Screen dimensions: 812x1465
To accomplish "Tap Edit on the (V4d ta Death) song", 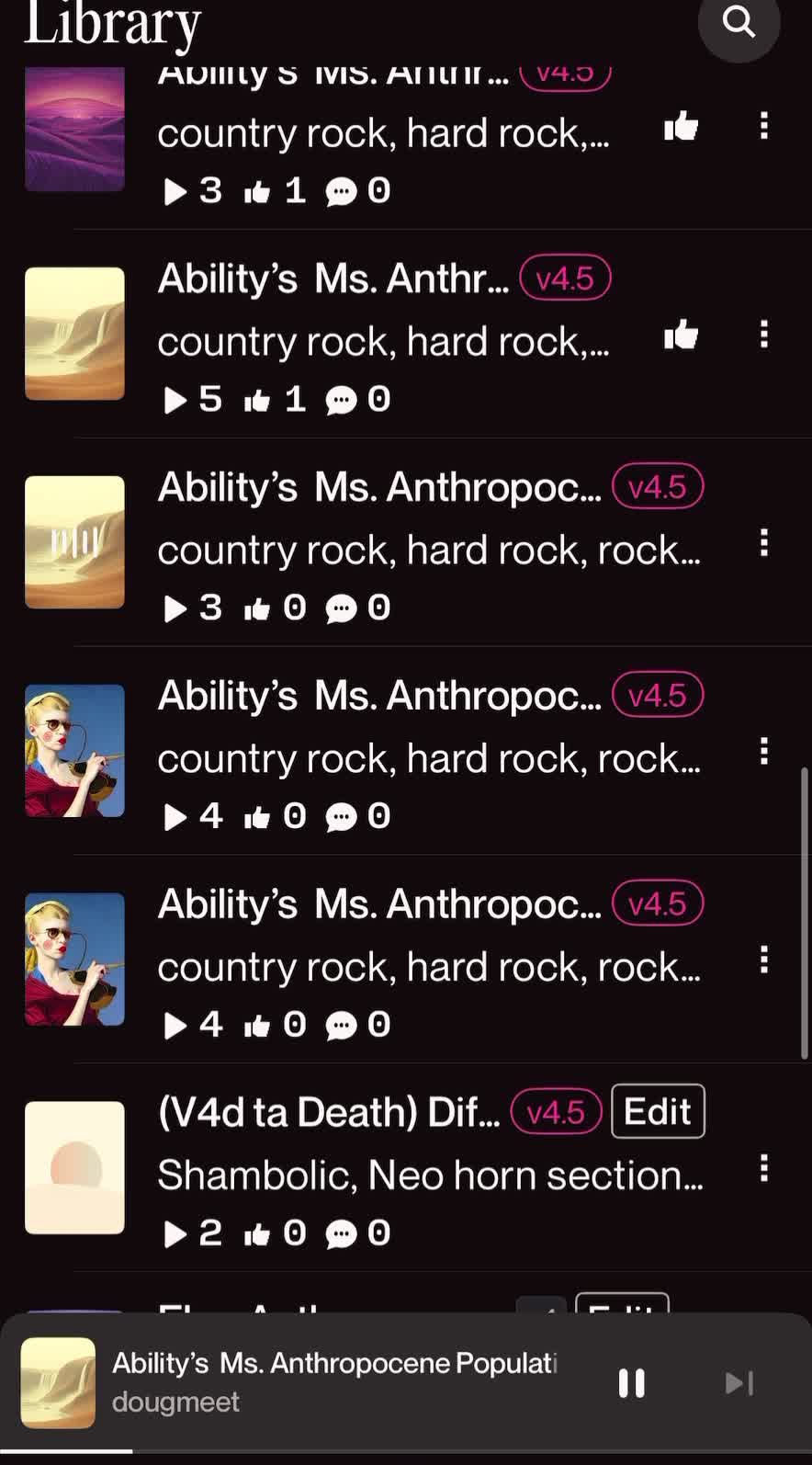I will click(658, 1111).
